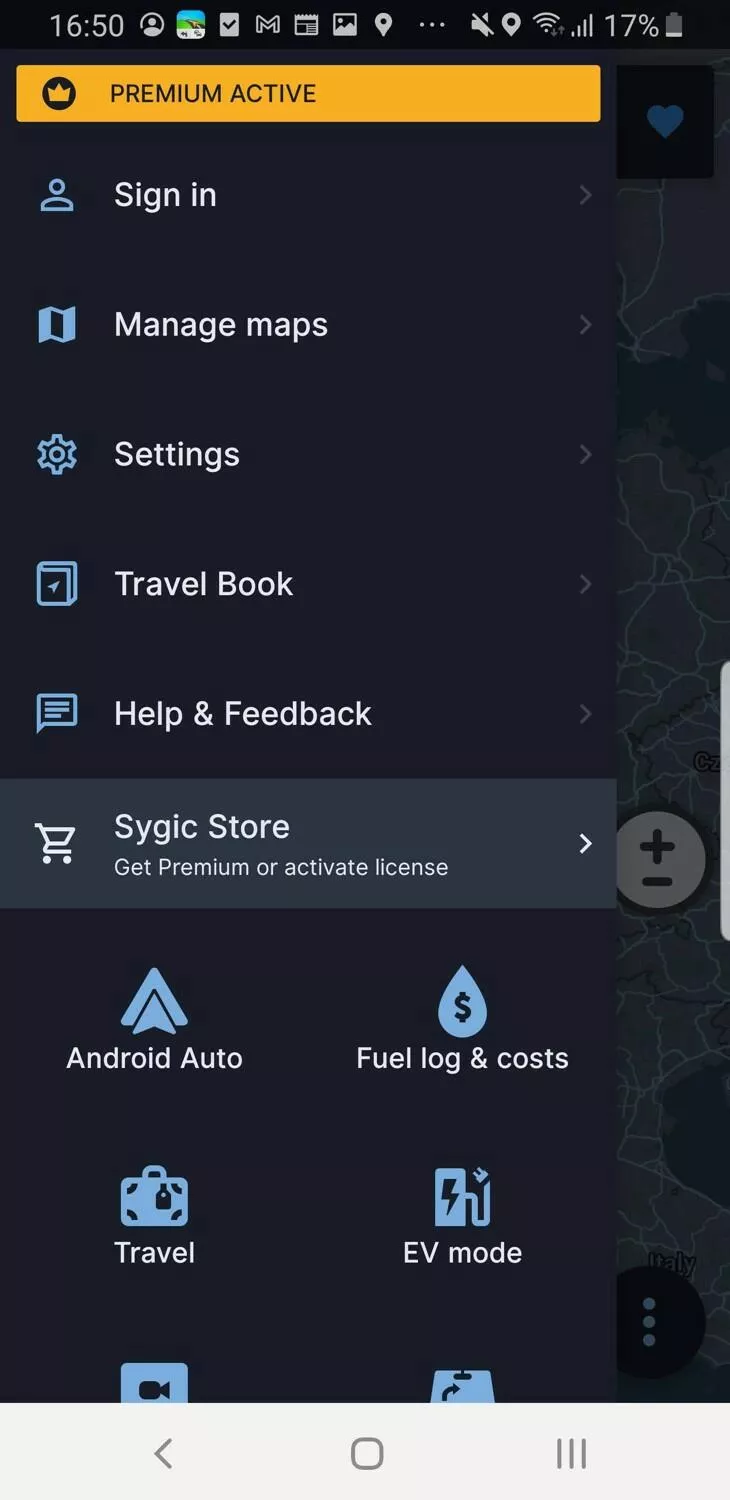This screenshot has width=730, height=1500.
Task: Open Help & Feedback
Action: point(308,714)
